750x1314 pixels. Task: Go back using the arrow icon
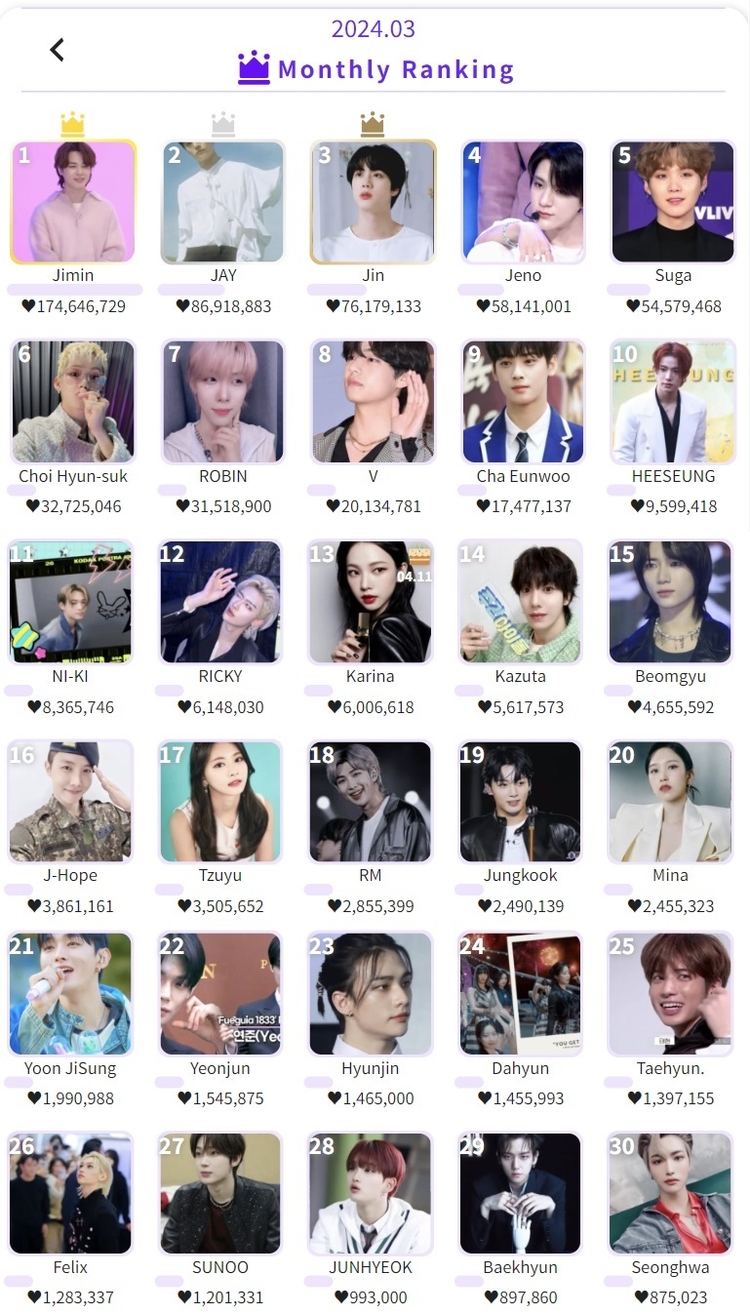[x=57, y=50]
